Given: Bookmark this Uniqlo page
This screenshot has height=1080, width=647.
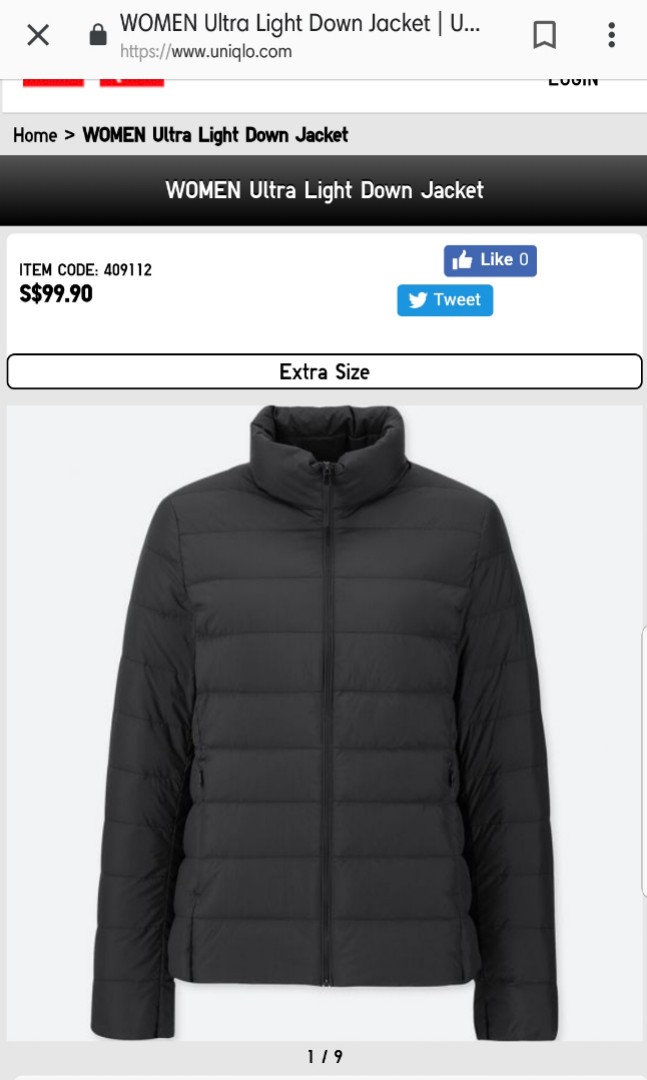Looking at the screenshot, I should [x=544, y=36].
